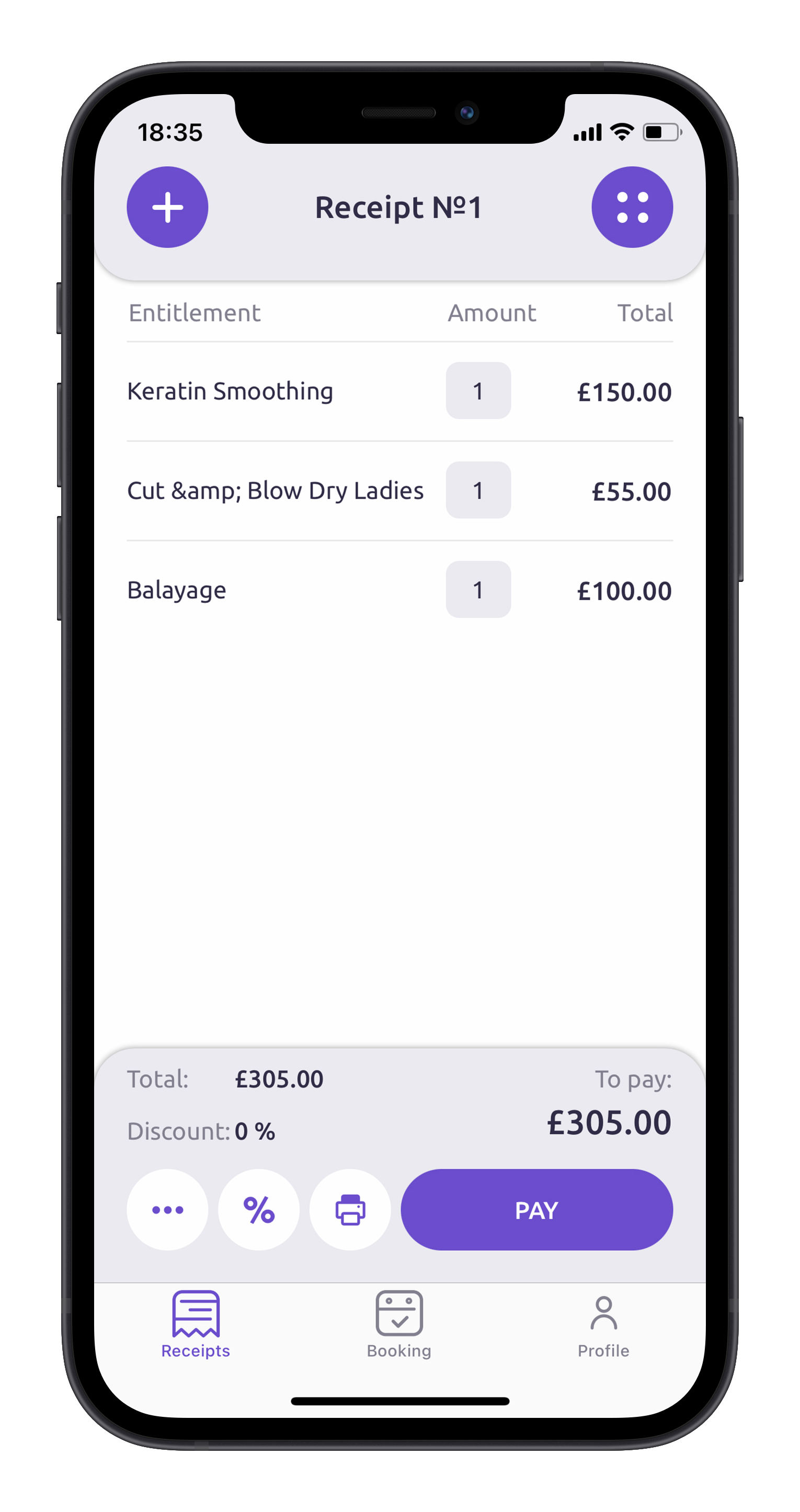Viewport: 800px width, 1512px height.
Task: Edit the quantity for Balayage
Action: [x=478, y=589]
